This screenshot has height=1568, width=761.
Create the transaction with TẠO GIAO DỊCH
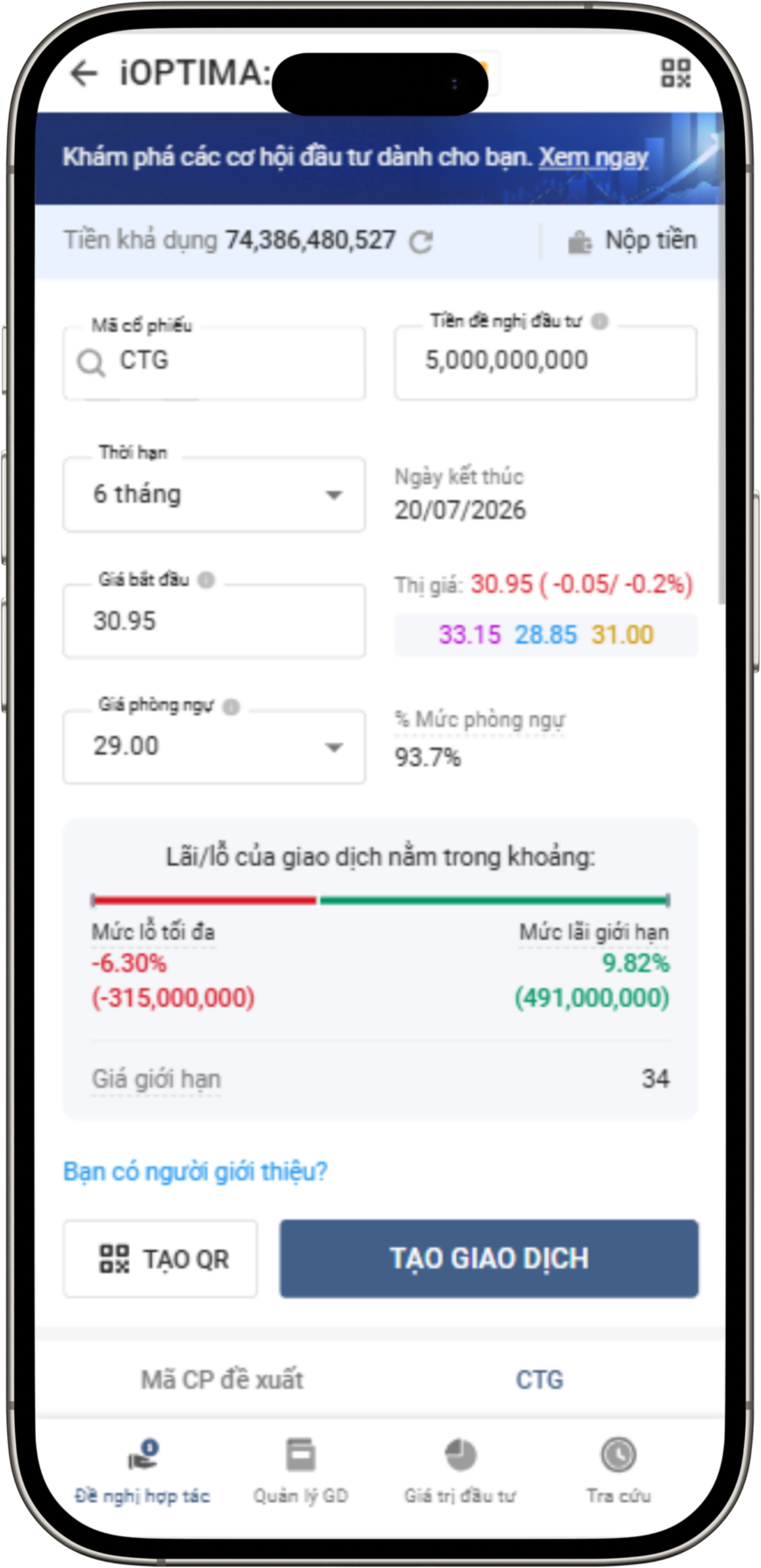click(x=489, y=1259)
